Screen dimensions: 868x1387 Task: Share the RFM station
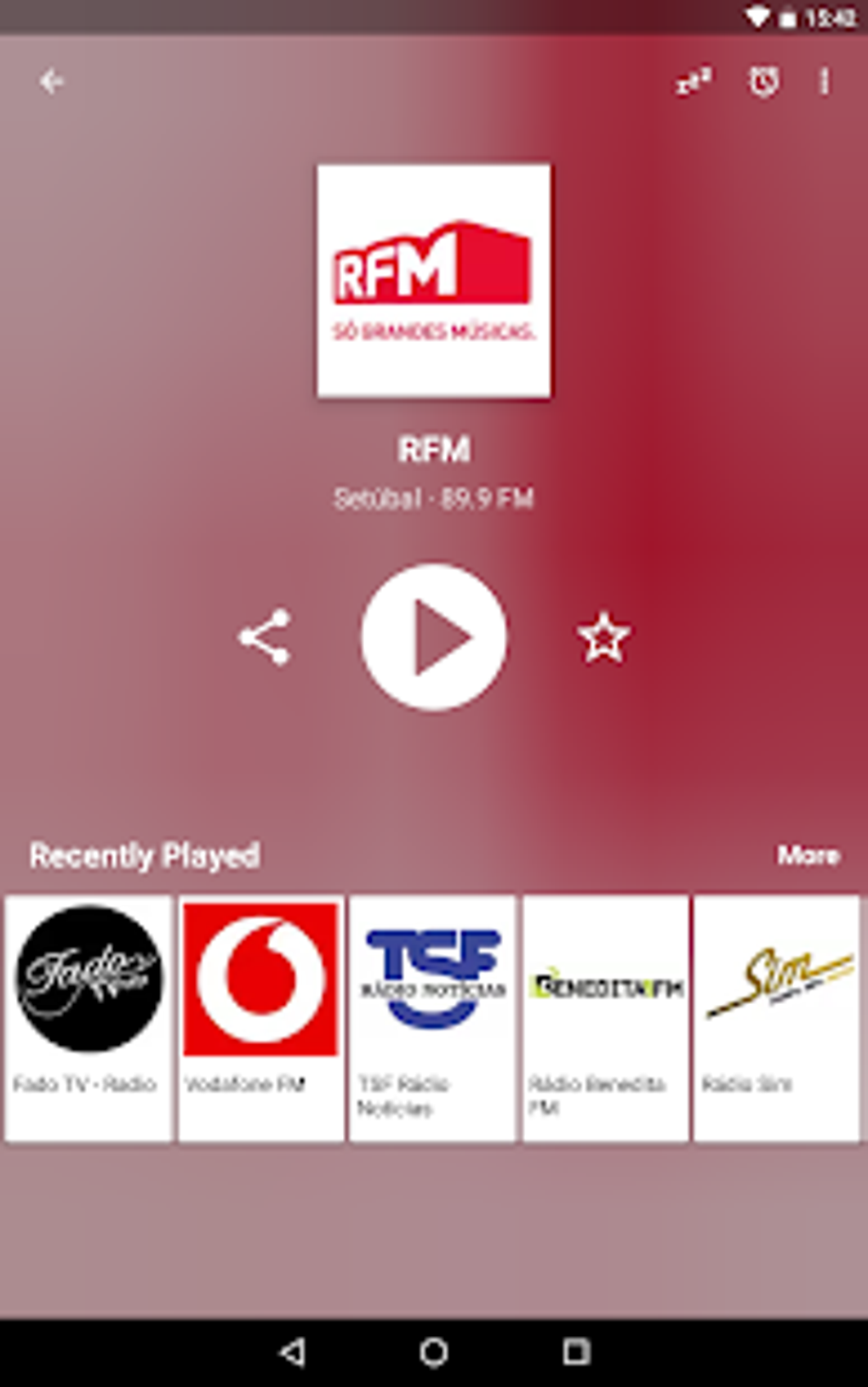coord(265,636)
